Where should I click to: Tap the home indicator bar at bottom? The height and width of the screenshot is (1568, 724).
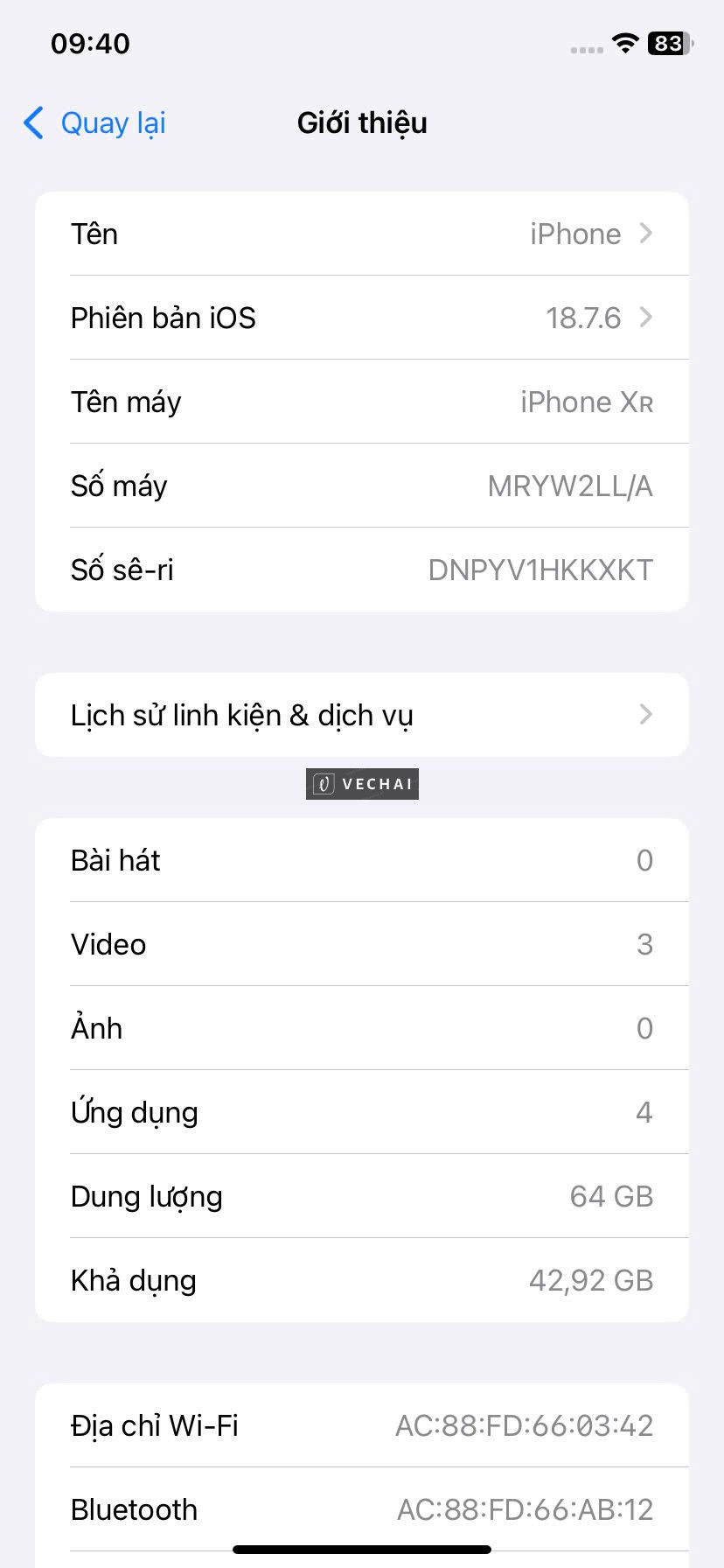coord(361,1549)
